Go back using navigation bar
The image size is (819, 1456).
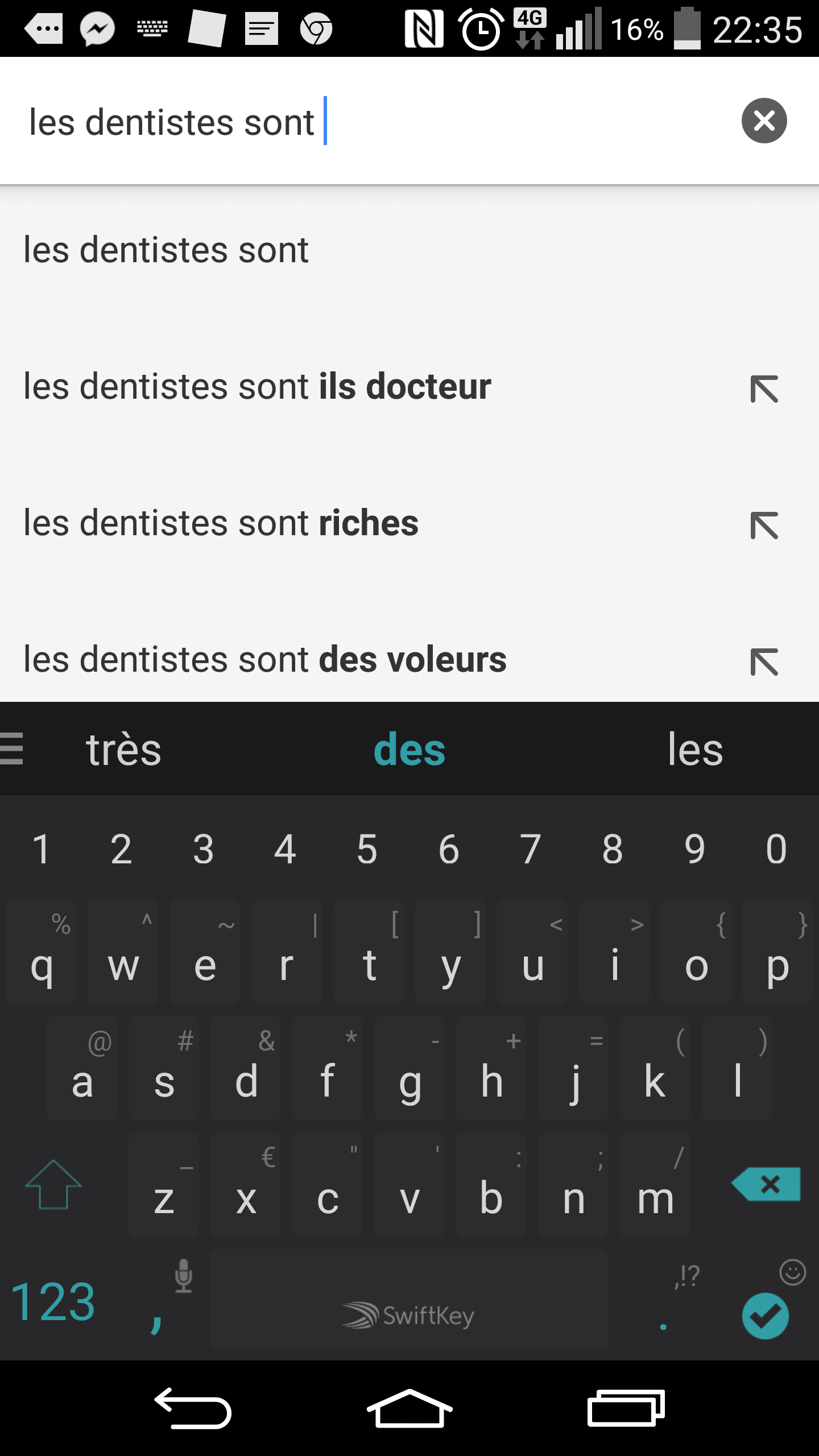coord(193,1408)
